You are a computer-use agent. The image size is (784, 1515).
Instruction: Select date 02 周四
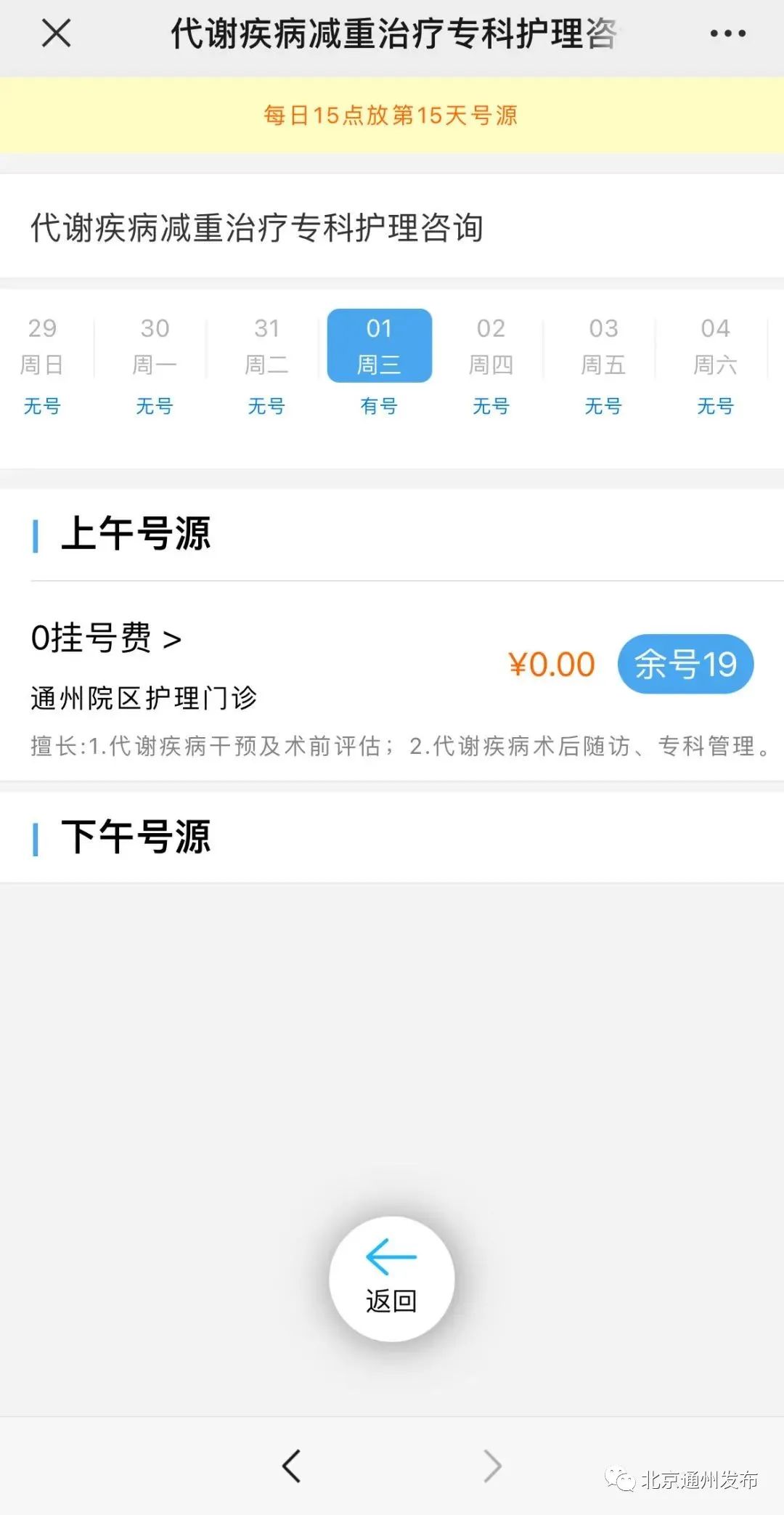click(x=491, y=366)
